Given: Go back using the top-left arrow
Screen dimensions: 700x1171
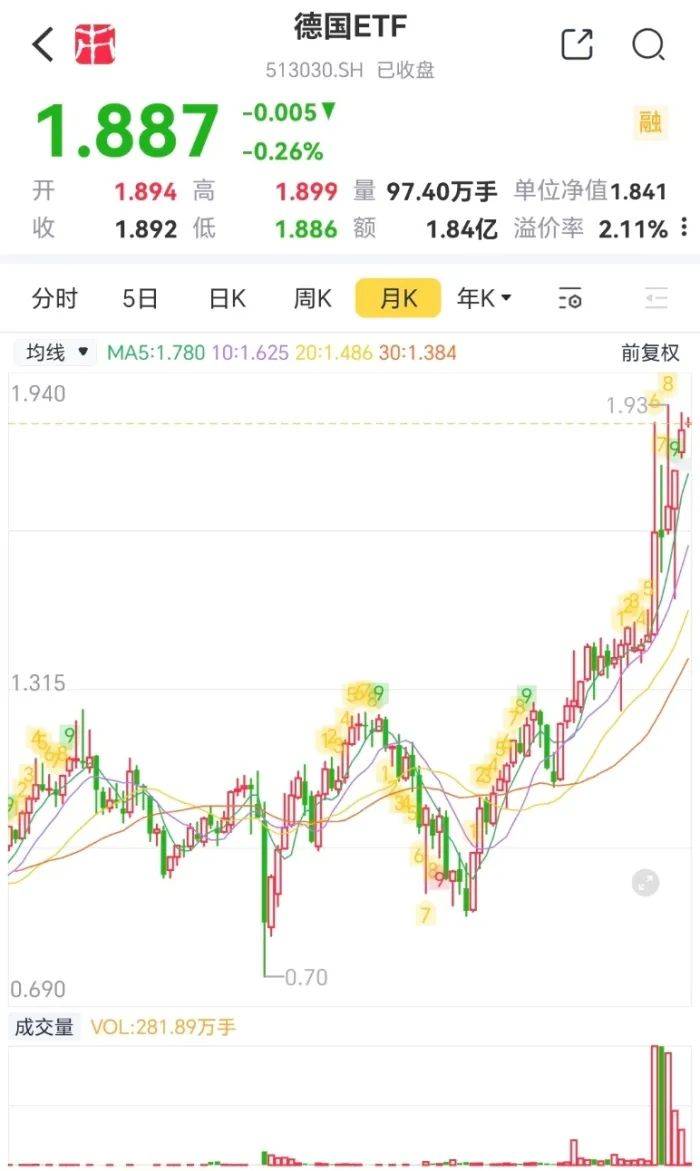Looking at the screenshot, I should (x=43, y=45).
